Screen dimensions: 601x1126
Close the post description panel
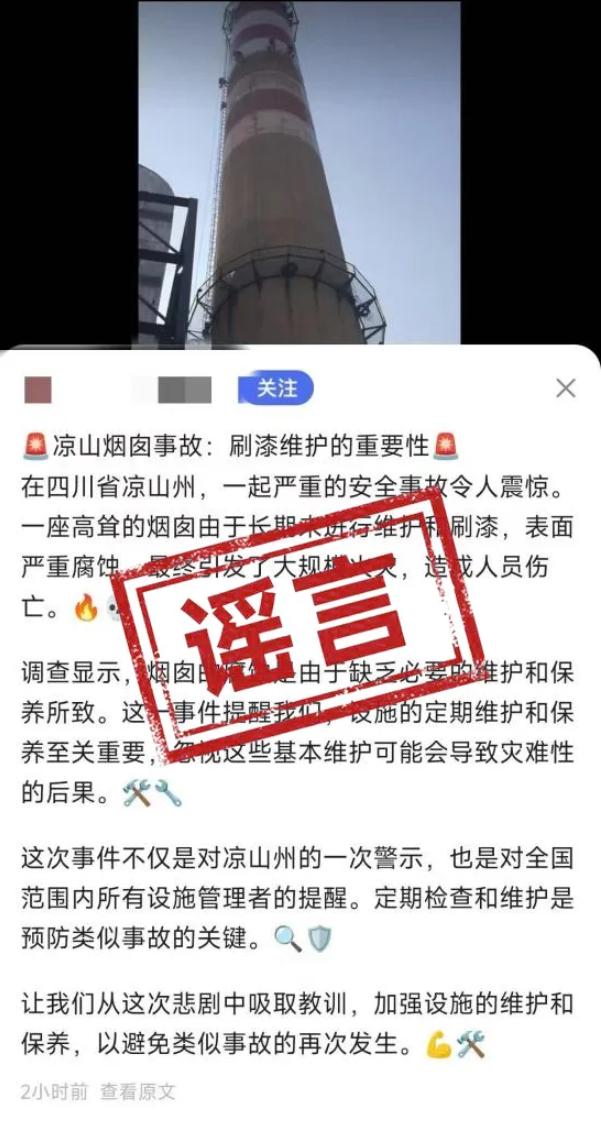click(565, 388)
